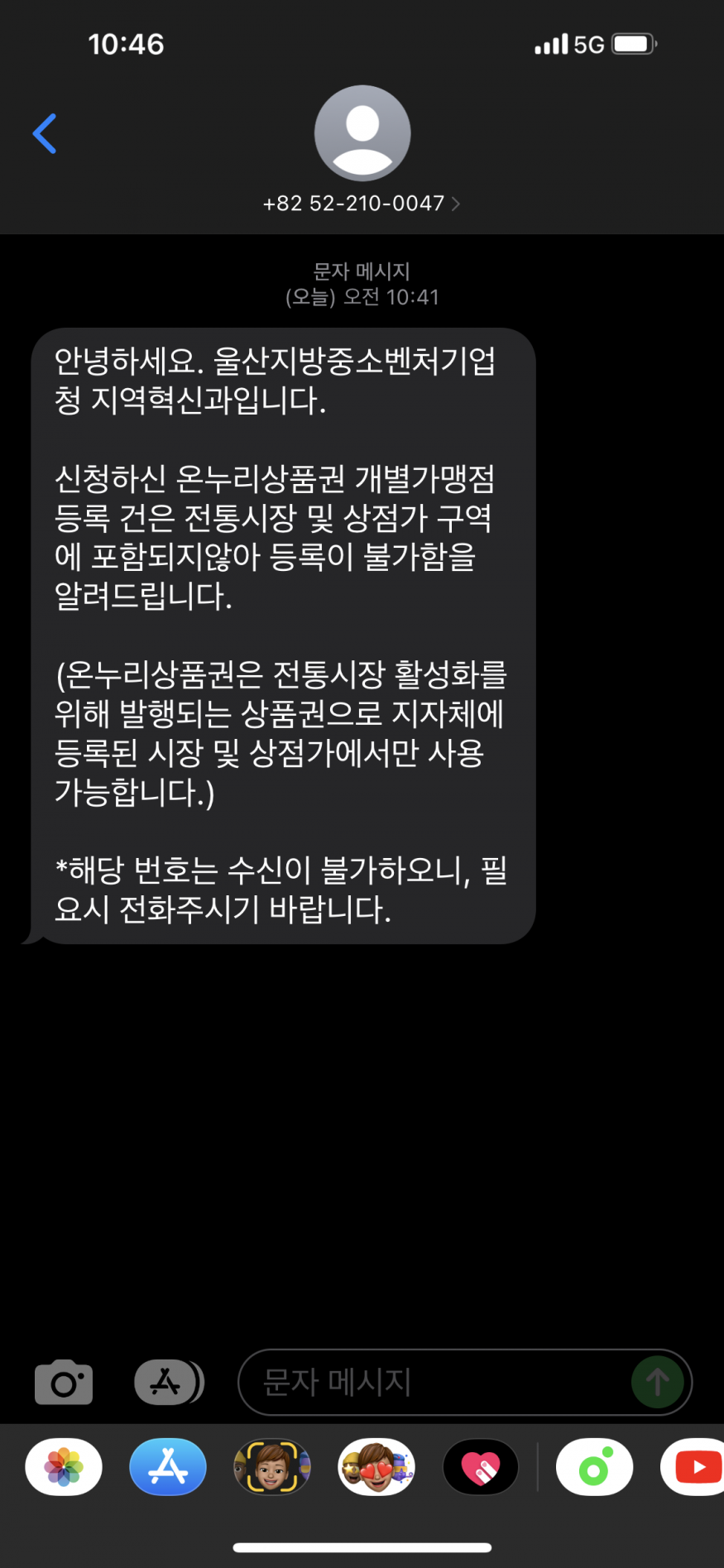
Task: Open Digital Touch heart app
Action: coord(481,1468)
